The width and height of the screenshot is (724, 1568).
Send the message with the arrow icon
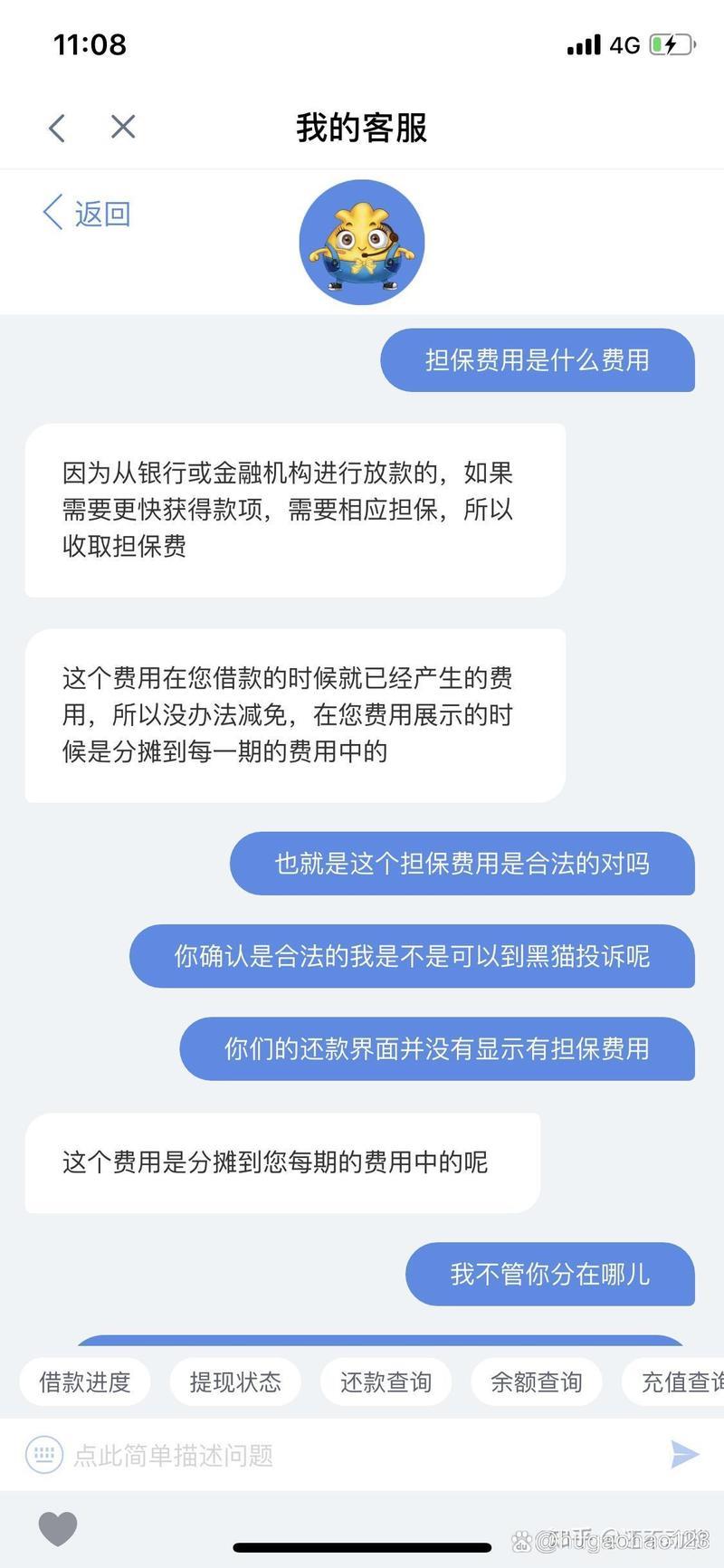click(x=684, y=1454)
